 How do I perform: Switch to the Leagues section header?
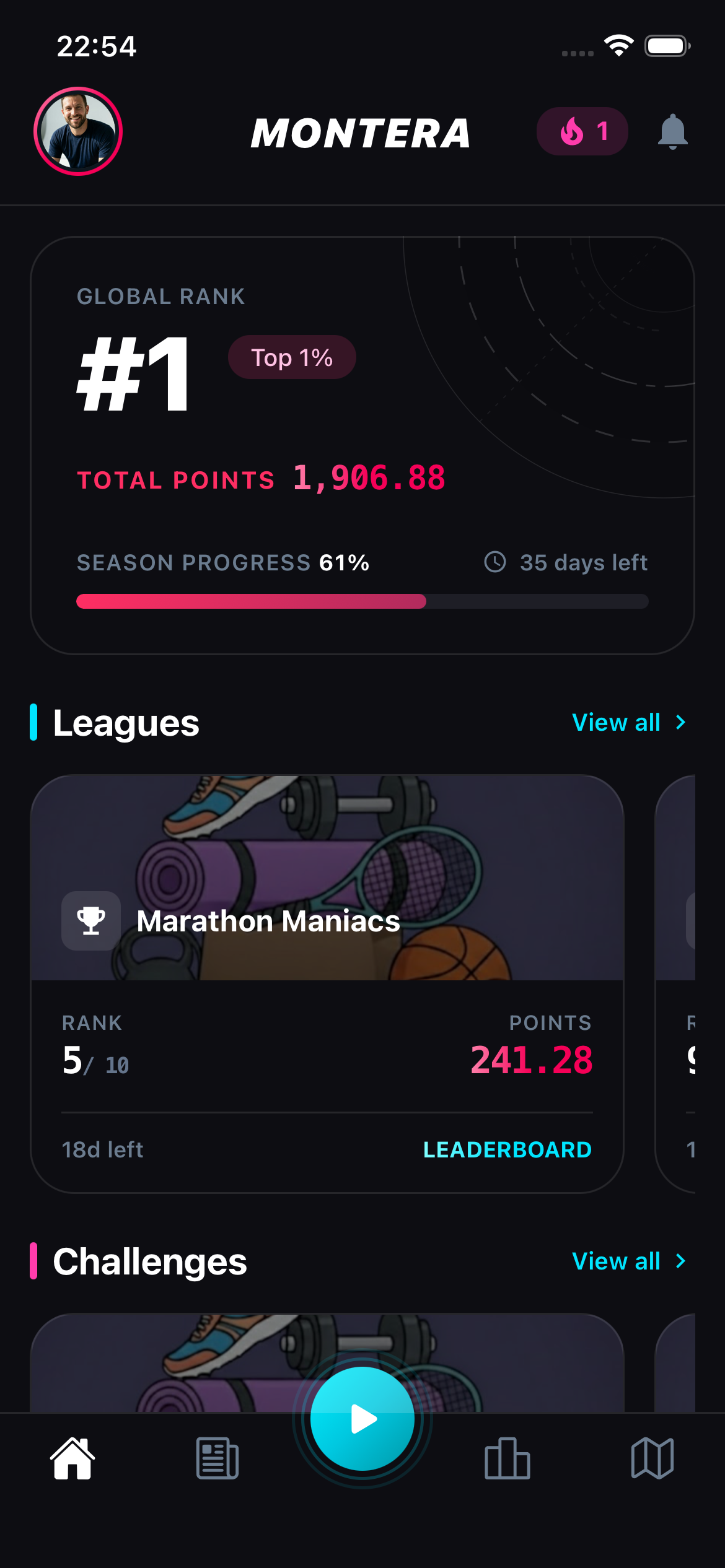point(126,721)
